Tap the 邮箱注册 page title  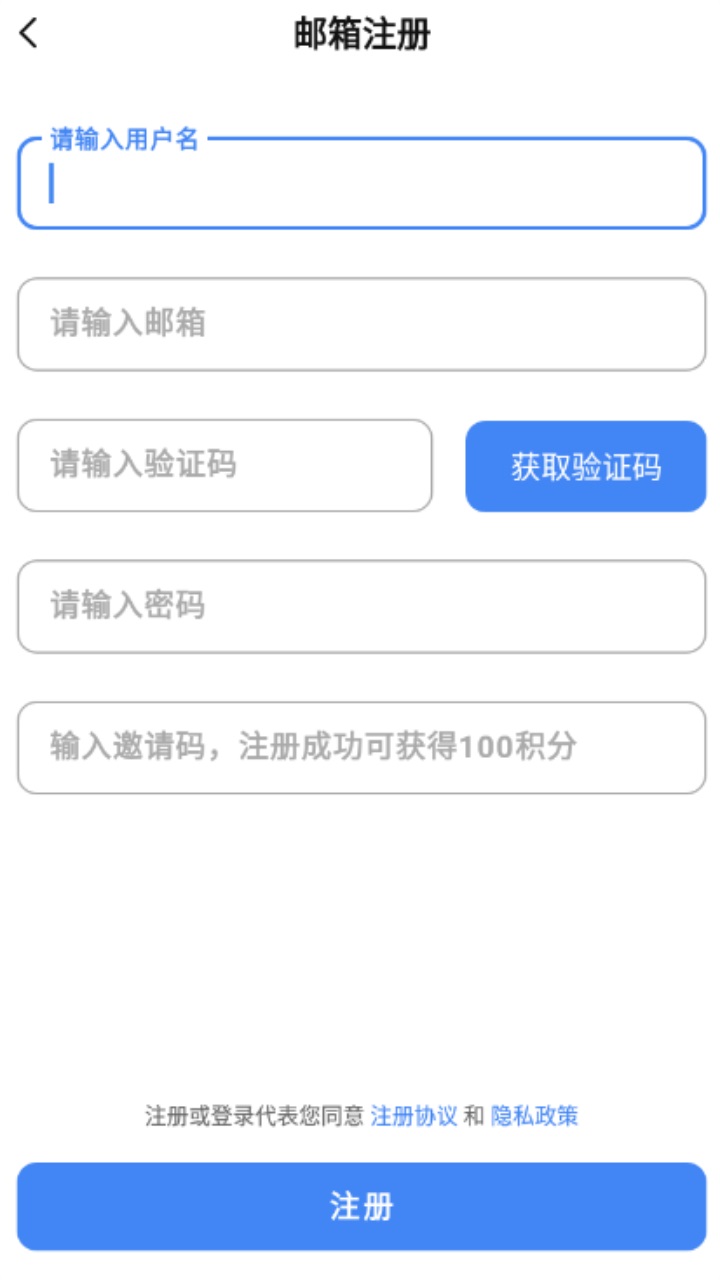359,36
